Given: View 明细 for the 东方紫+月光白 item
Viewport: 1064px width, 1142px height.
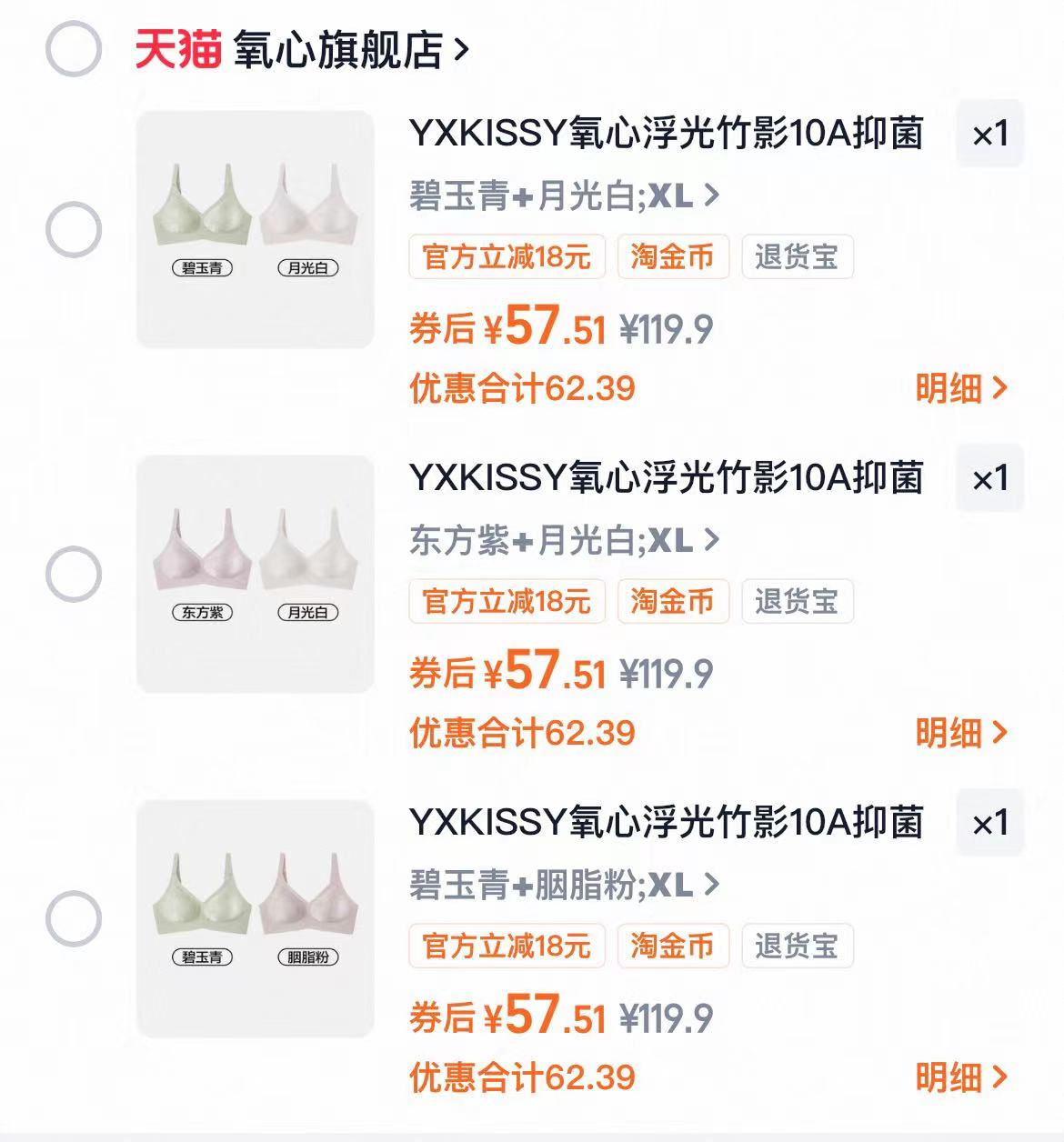Looking at the screenshot, I should coord(960,731).
